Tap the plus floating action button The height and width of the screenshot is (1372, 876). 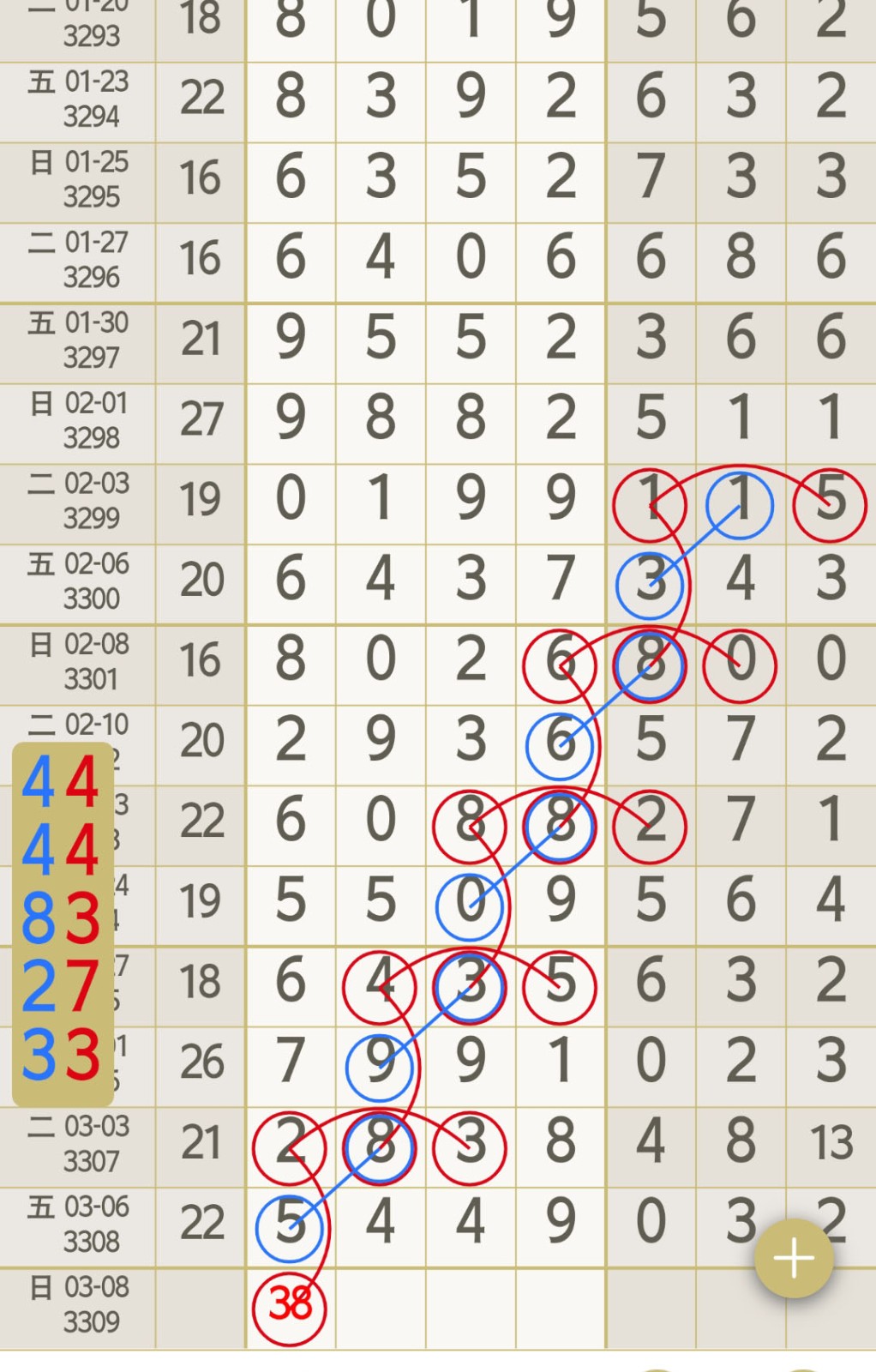coord(794,1258)
